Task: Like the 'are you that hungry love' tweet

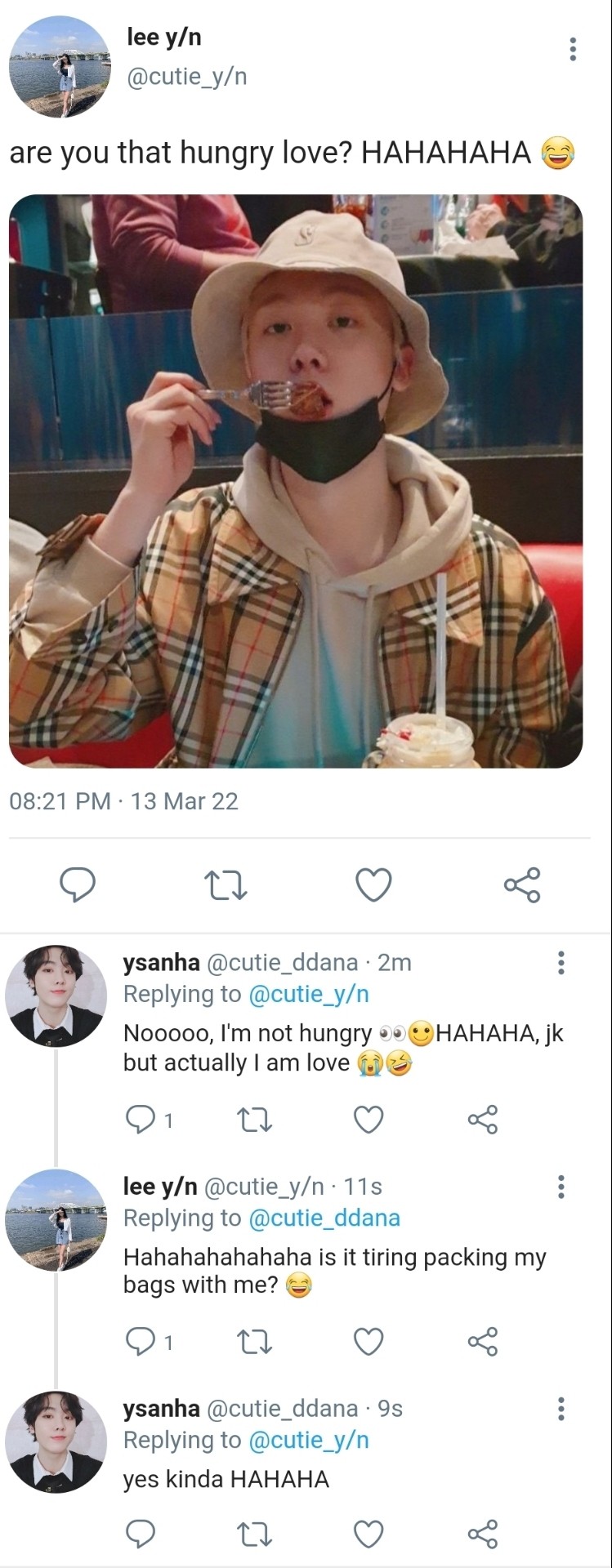Action: pyautogui.click(x=373, y=884)
